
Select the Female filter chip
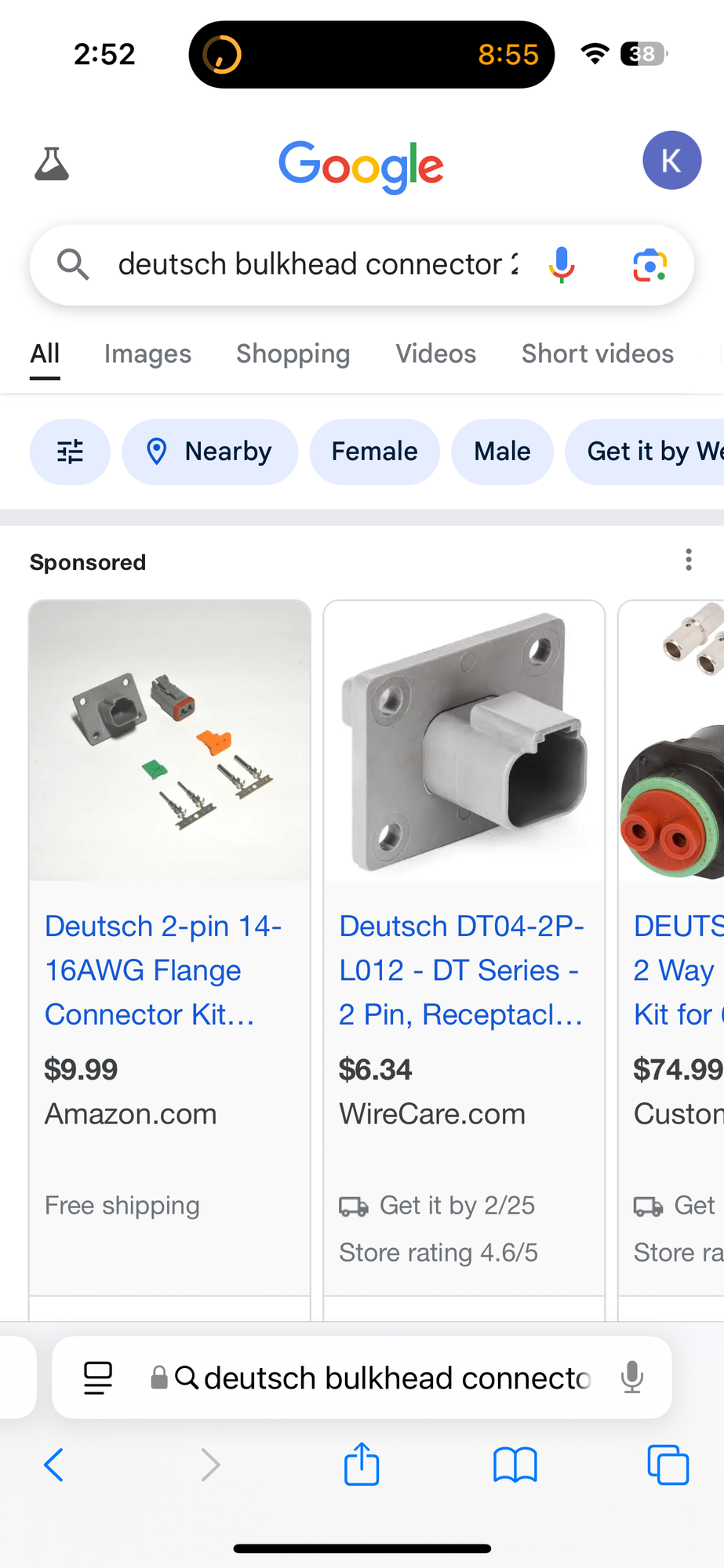tap(374, 452)
